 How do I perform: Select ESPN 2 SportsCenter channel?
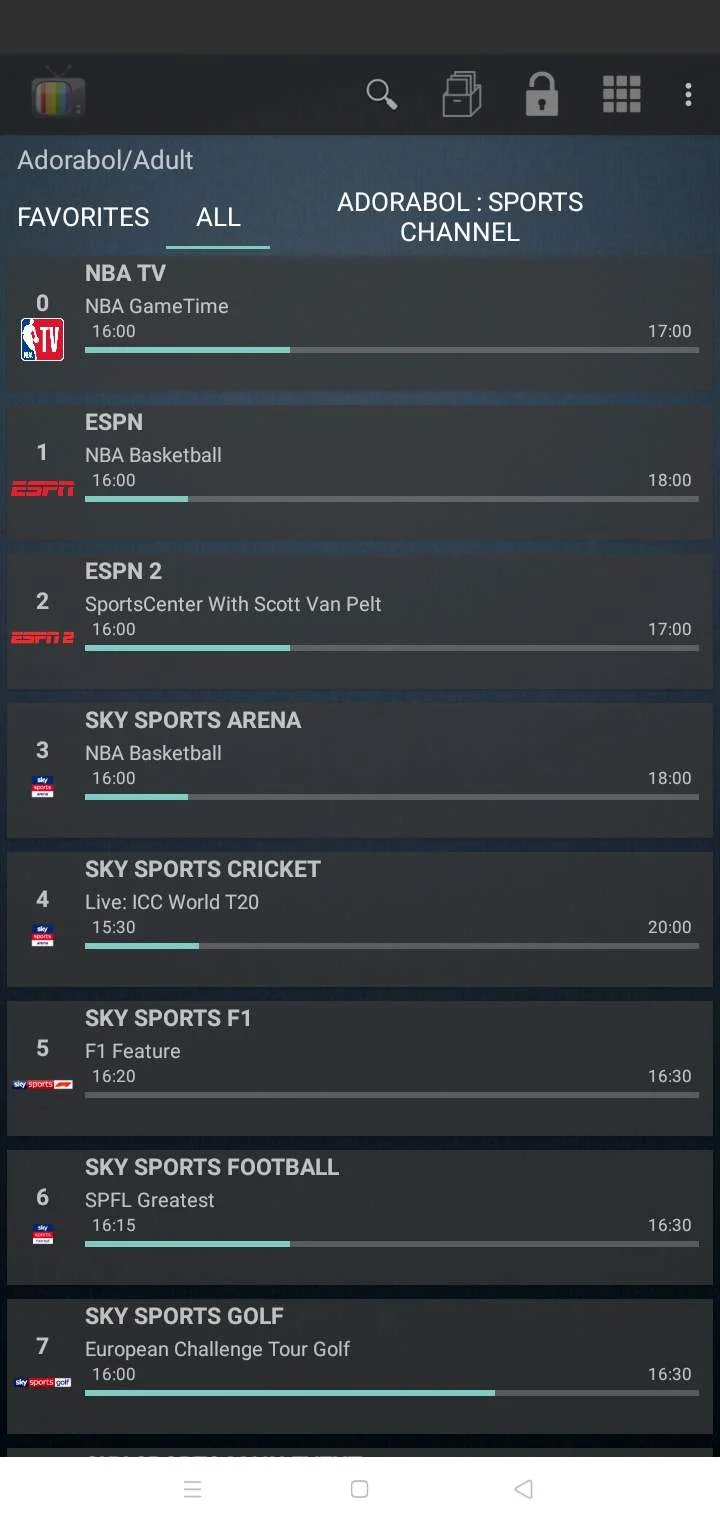click(x=360, y=620)
